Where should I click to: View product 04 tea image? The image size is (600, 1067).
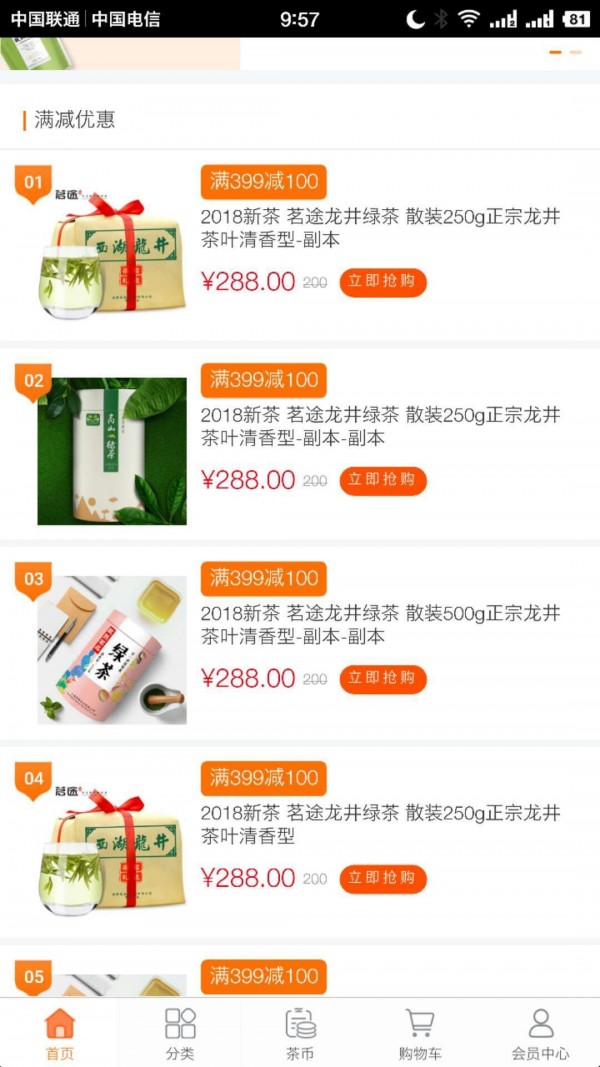[x=112, y=850]
